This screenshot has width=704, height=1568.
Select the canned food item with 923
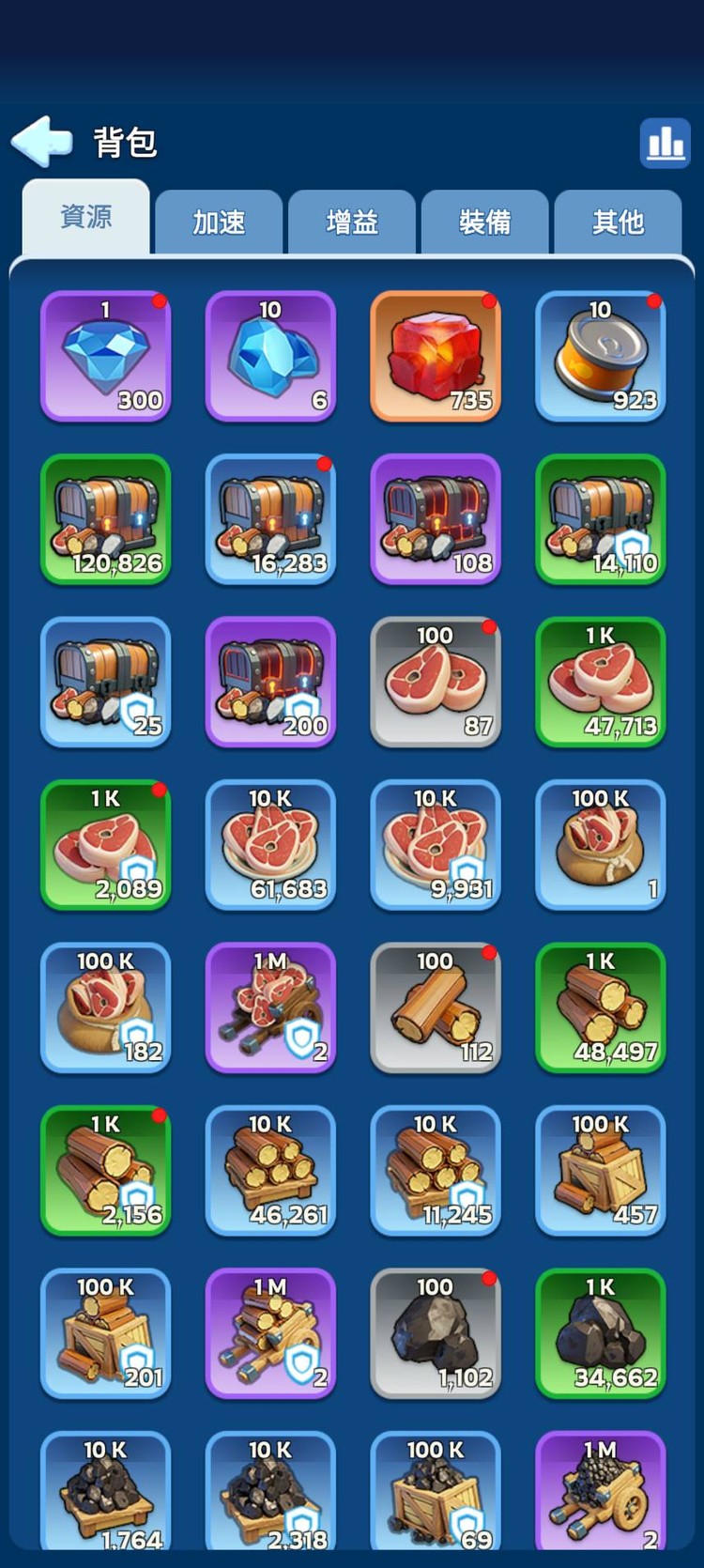[601, 356]
